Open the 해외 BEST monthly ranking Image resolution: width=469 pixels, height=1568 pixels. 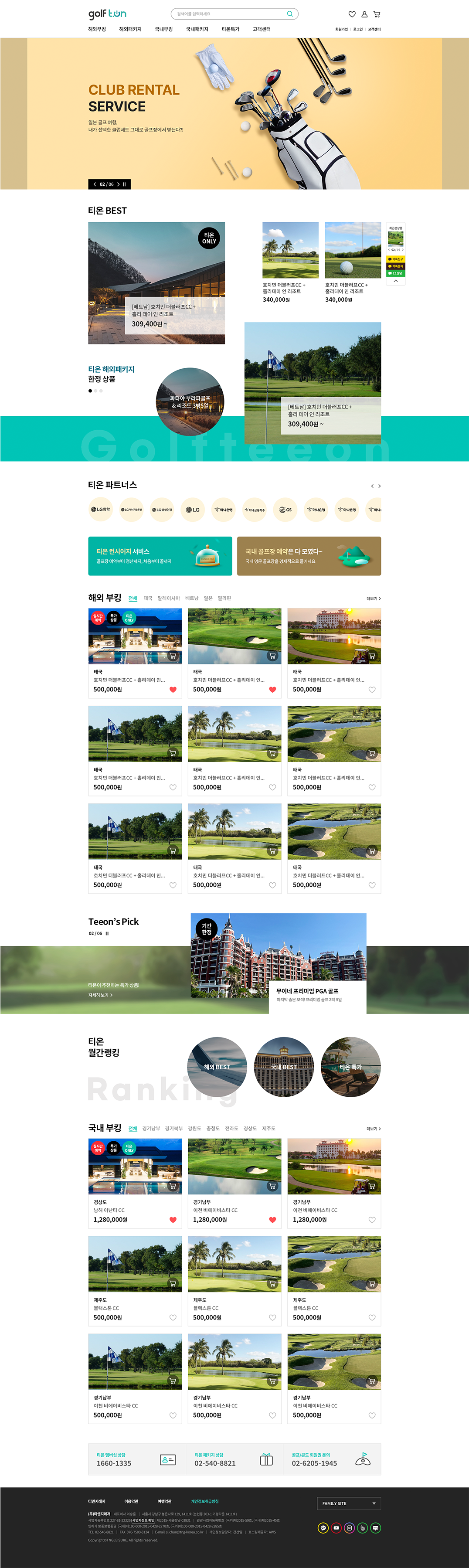click(217, 1067)
